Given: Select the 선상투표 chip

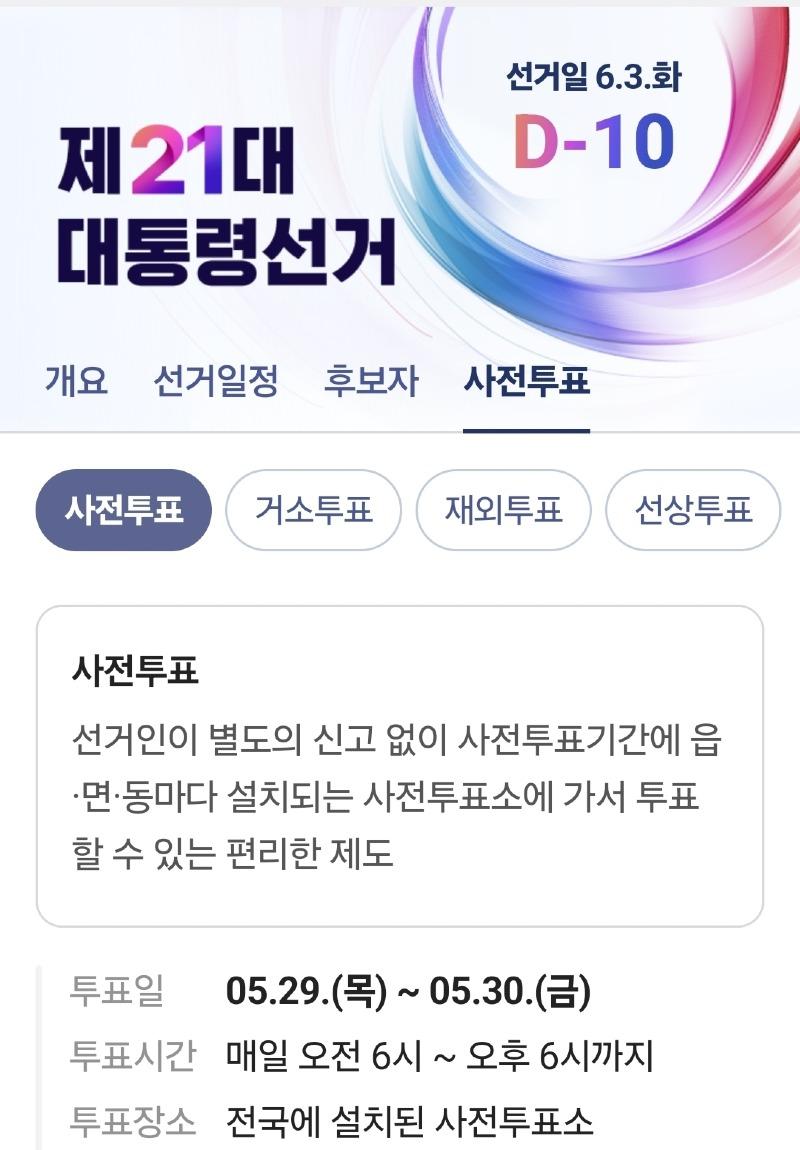Looking at the screenshot, I should [692, 510].
